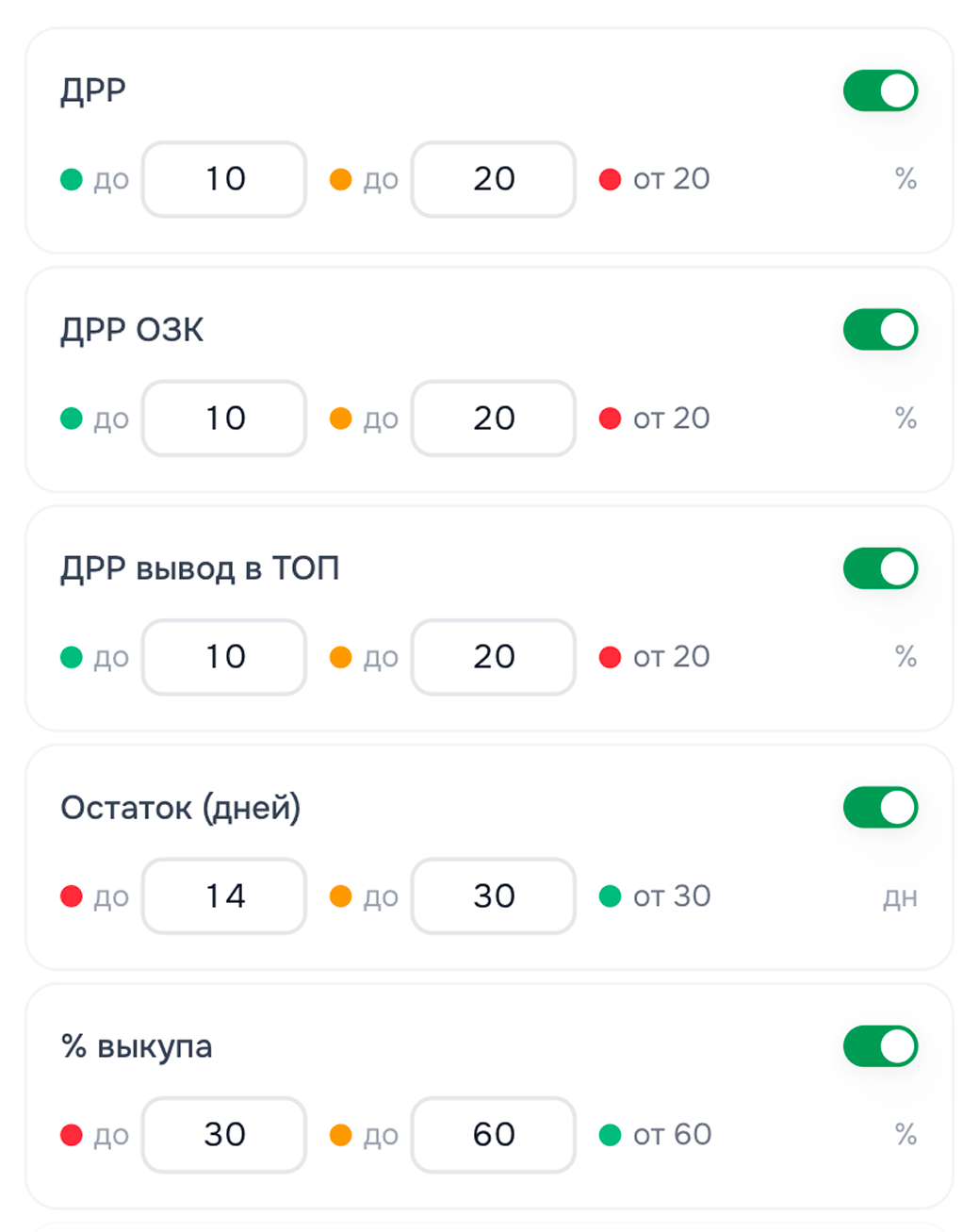Click the red dot in Остаток (дней) row
The image size is (979, 1232).
click(73, 896)
